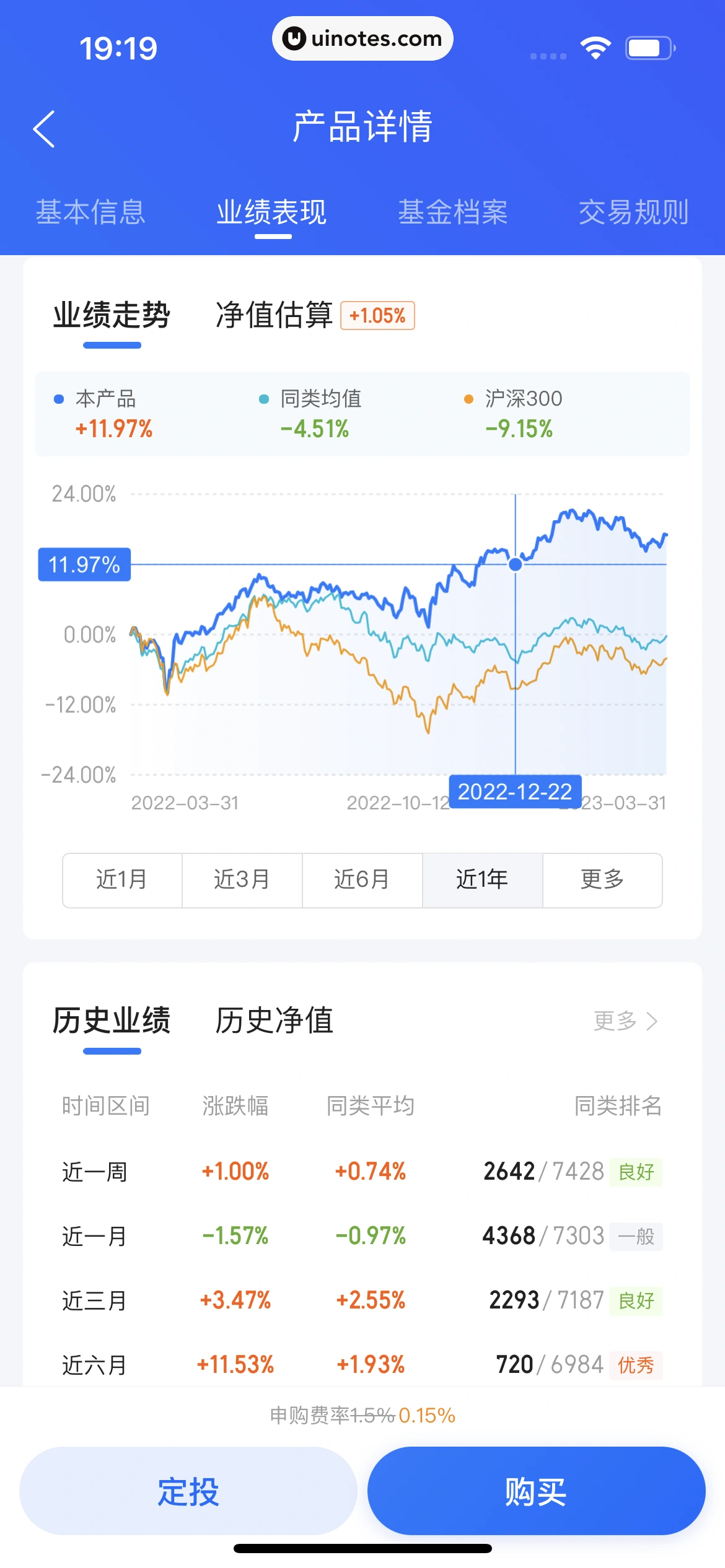Select the 业绩走势 chart tab
Viewport: 725px width, 1568px height.
112,316
